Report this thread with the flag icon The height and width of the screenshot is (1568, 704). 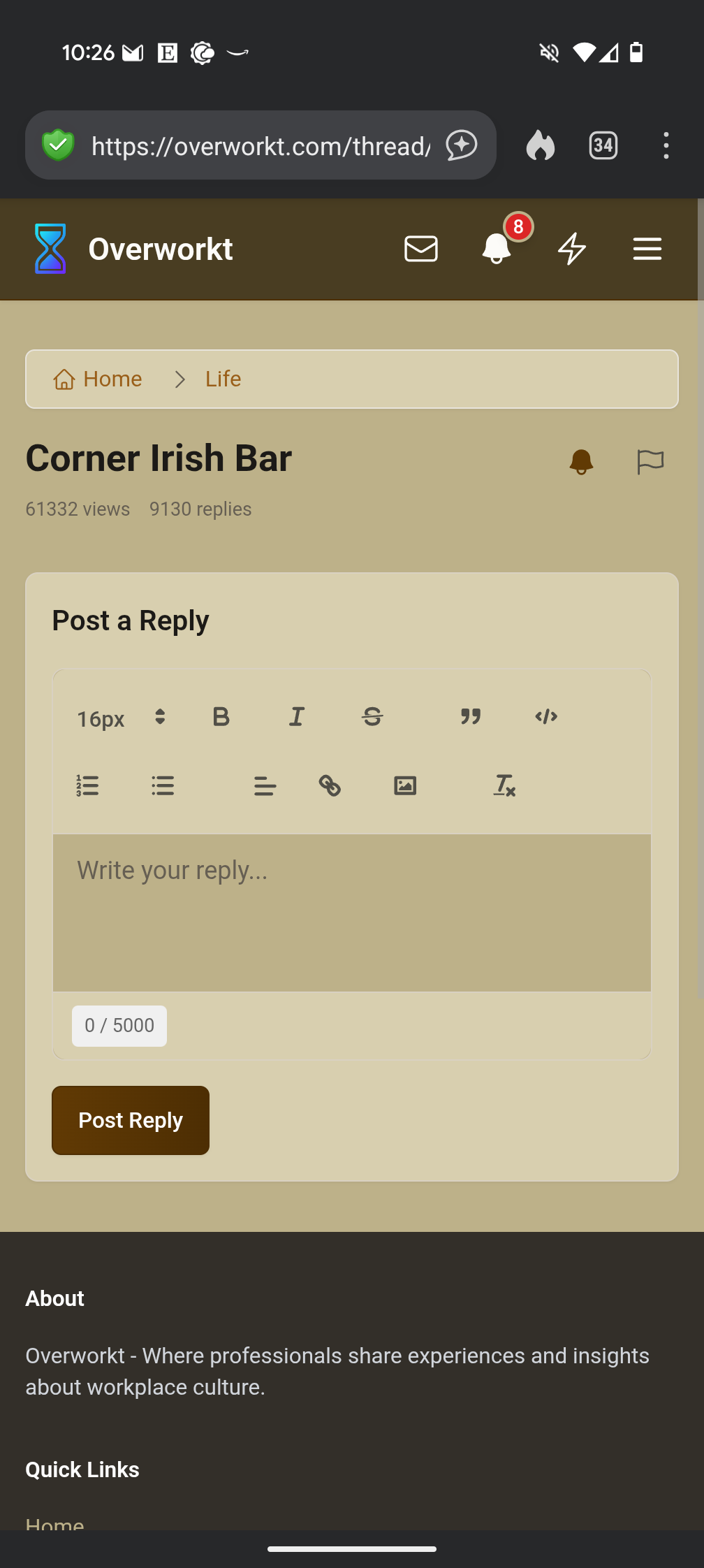pyautogui.click(x=650, y=462)
